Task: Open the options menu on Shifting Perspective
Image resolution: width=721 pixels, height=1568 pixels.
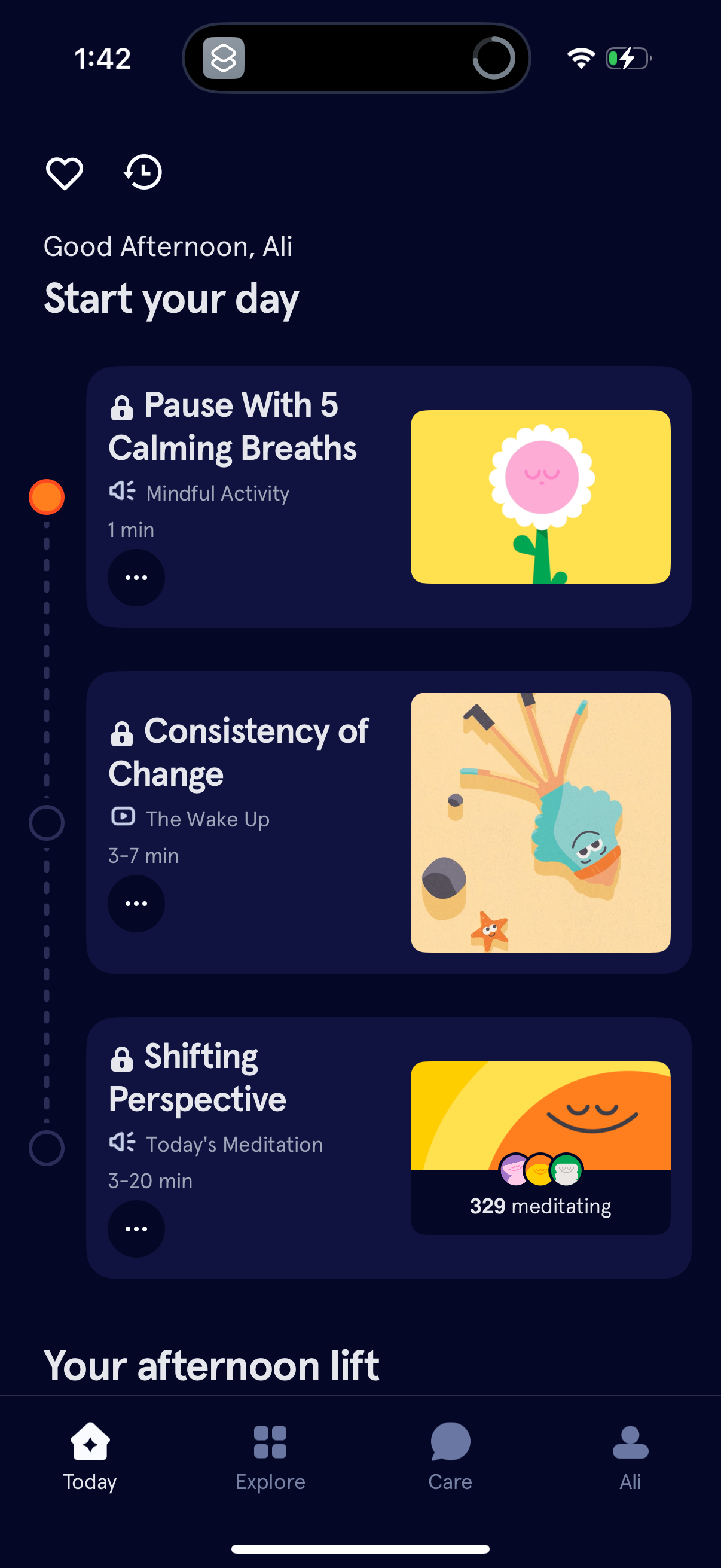Action: tap(136, 1228)
